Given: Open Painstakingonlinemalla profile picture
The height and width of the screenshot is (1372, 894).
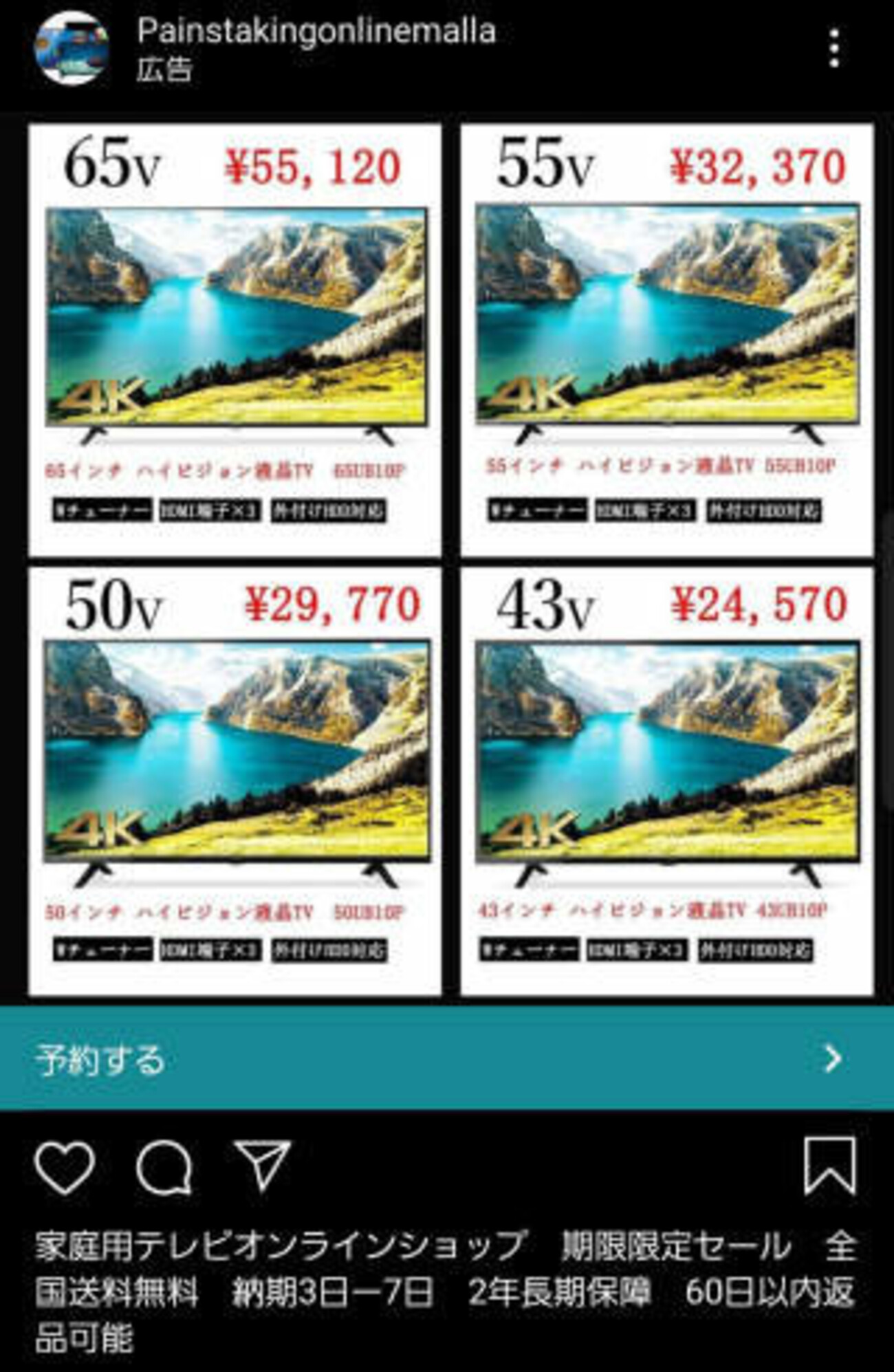Looking at the screenshot, I should point(72,49).
